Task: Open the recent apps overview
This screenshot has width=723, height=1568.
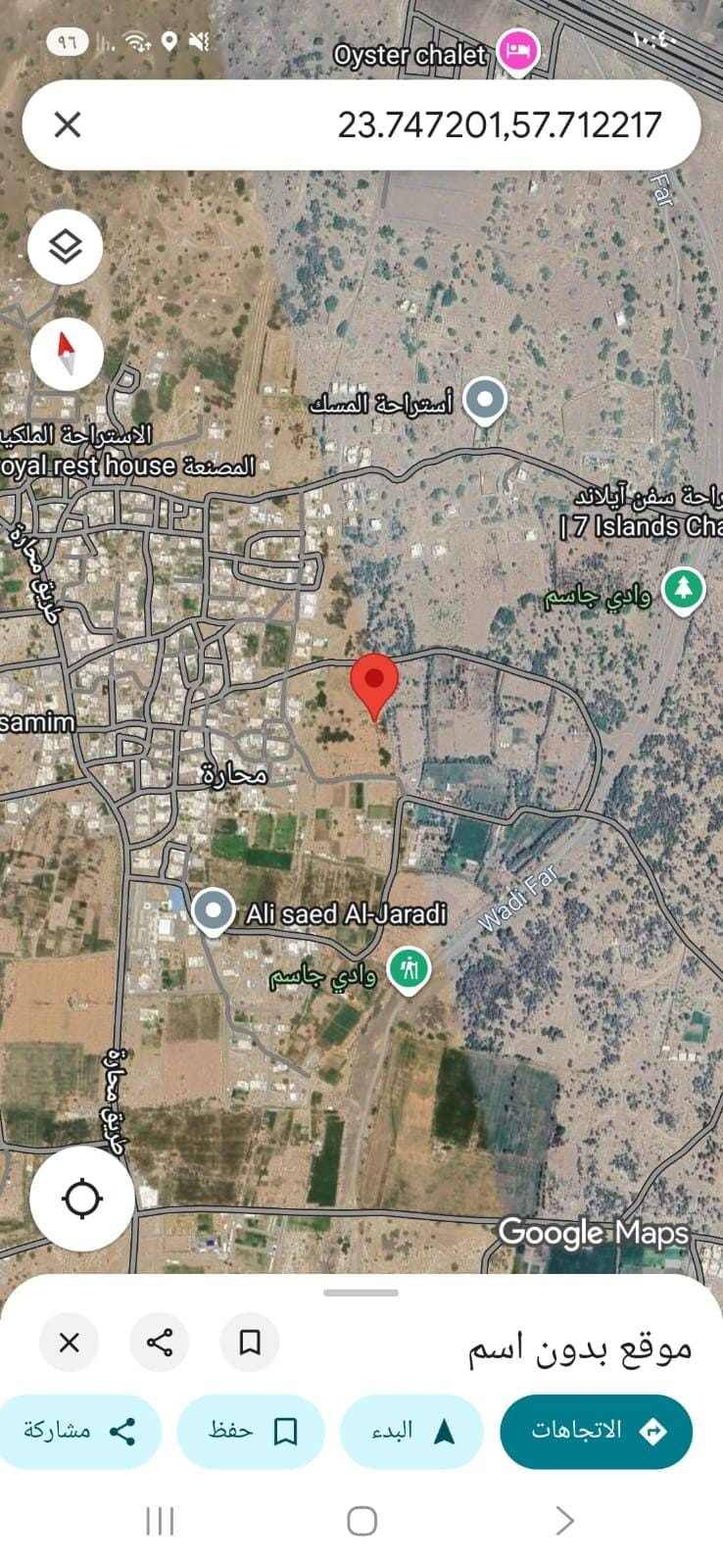Action: (159, 1521)
